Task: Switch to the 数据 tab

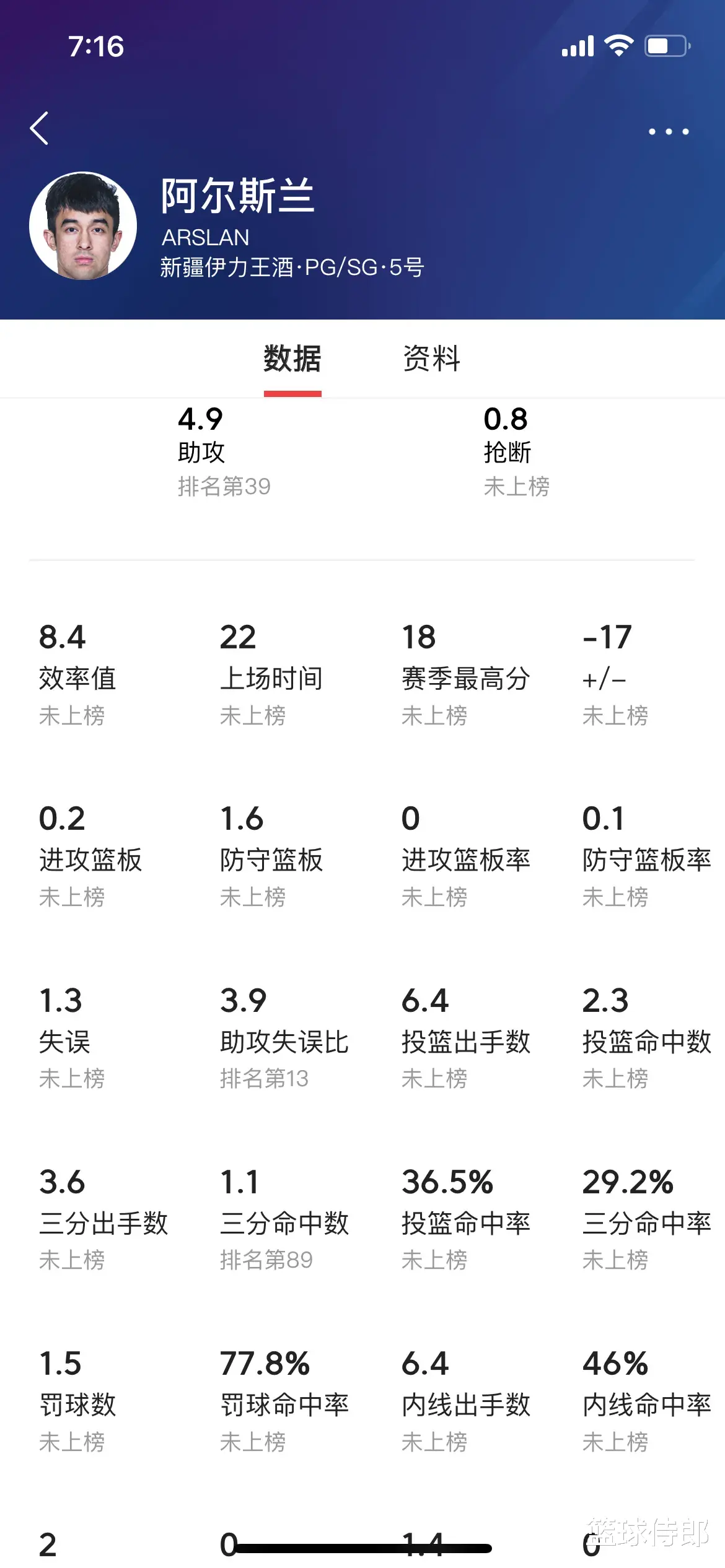Action: click(291, 360)
